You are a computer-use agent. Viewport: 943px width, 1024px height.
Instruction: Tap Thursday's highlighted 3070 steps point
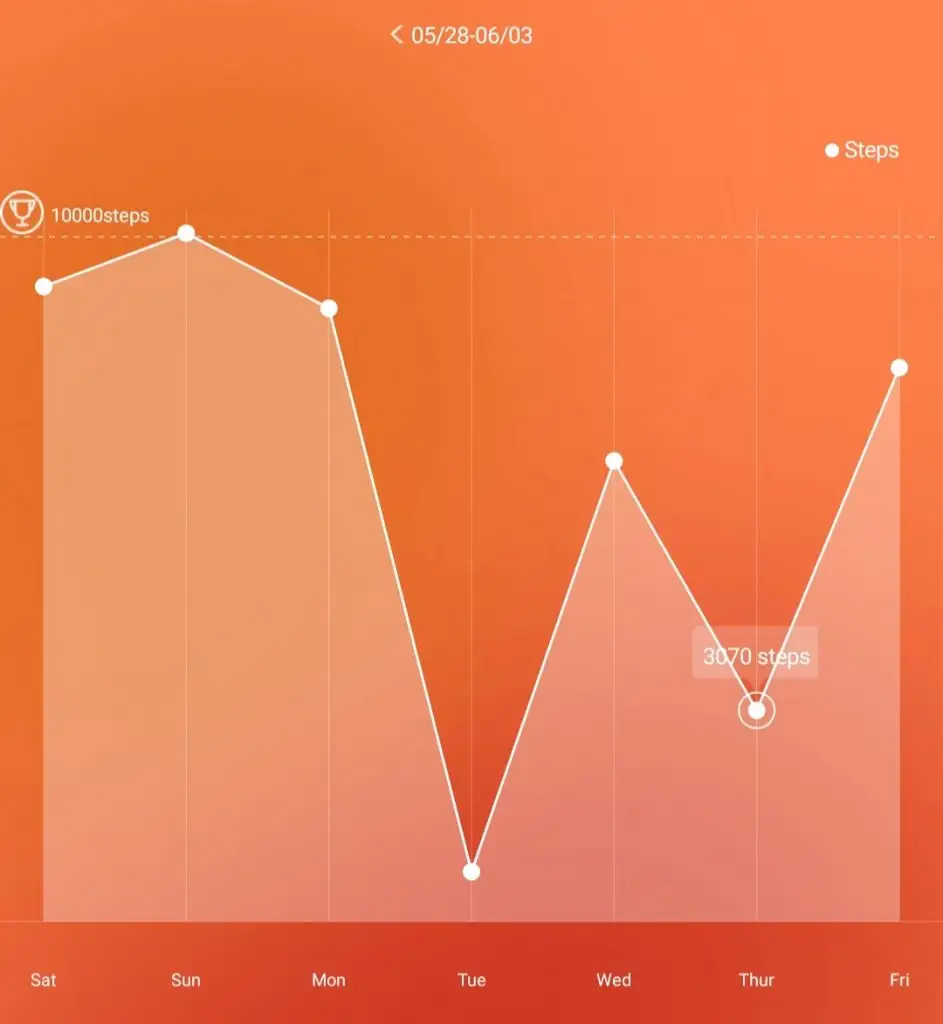[757, 710]
